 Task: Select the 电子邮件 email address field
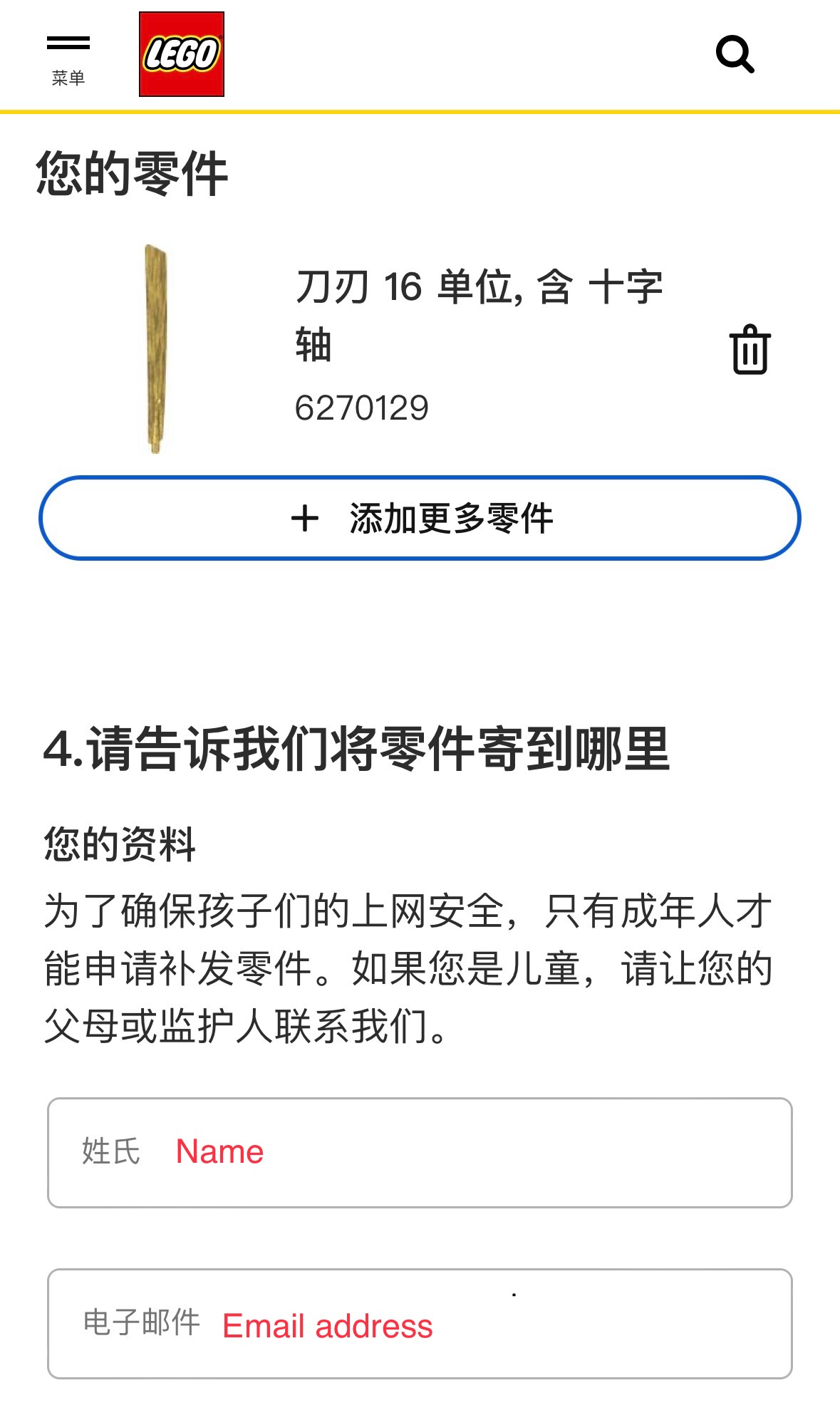420,1323
